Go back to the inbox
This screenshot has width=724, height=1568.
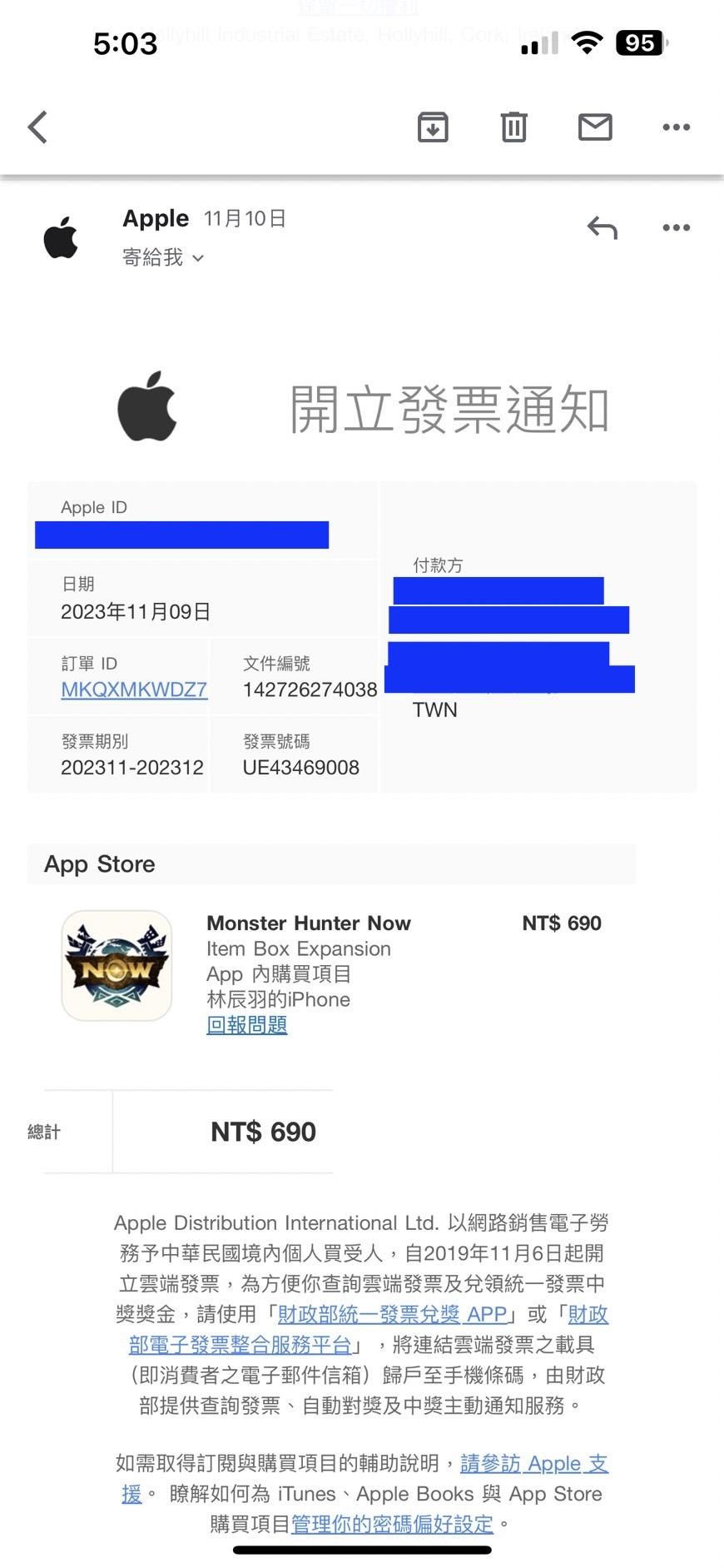(37, 127)
